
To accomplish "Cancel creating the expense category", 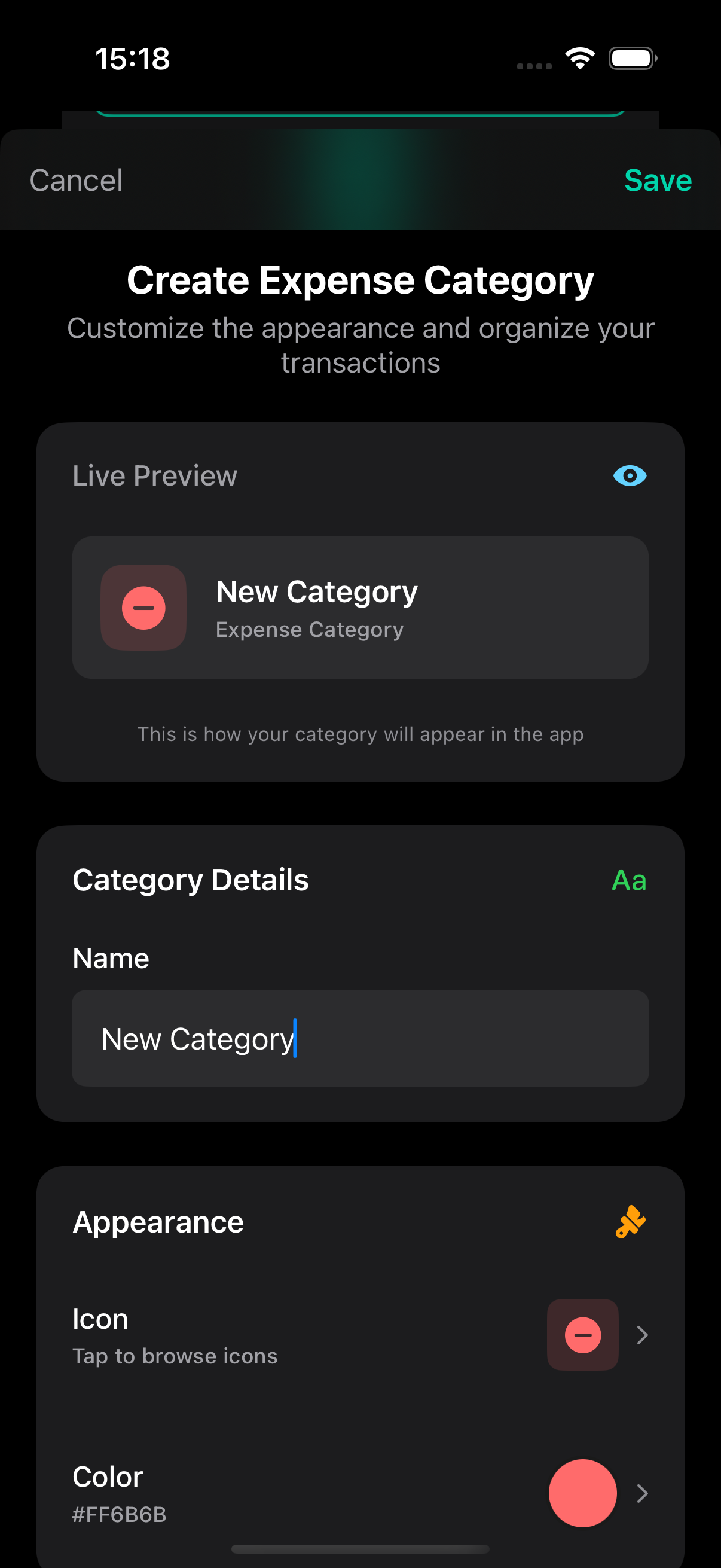I will click(x=76, y=180).
